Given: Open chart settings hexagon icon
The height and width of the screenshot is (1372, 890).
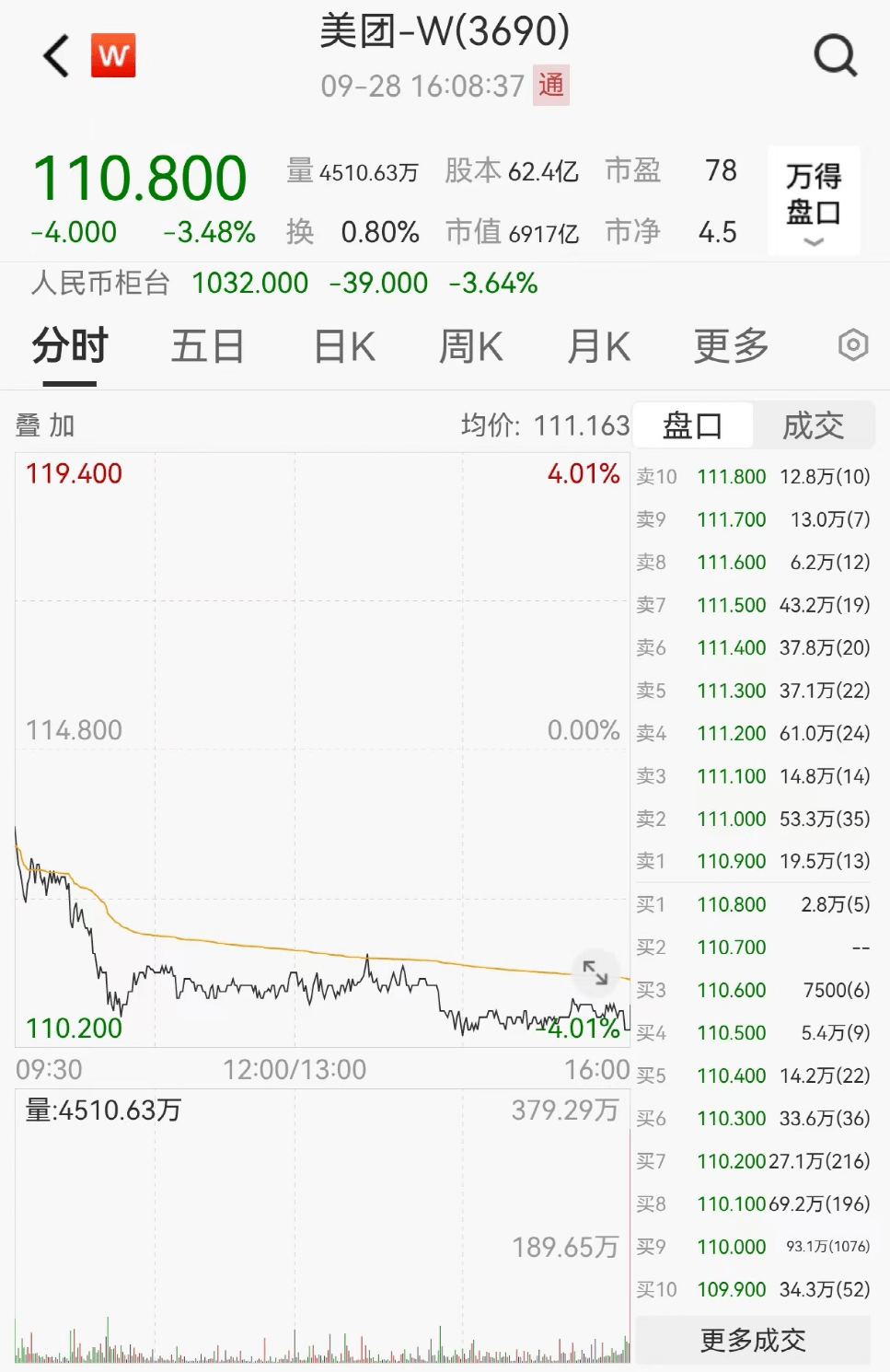Looking at the screenshot, I should click(853, 345).
